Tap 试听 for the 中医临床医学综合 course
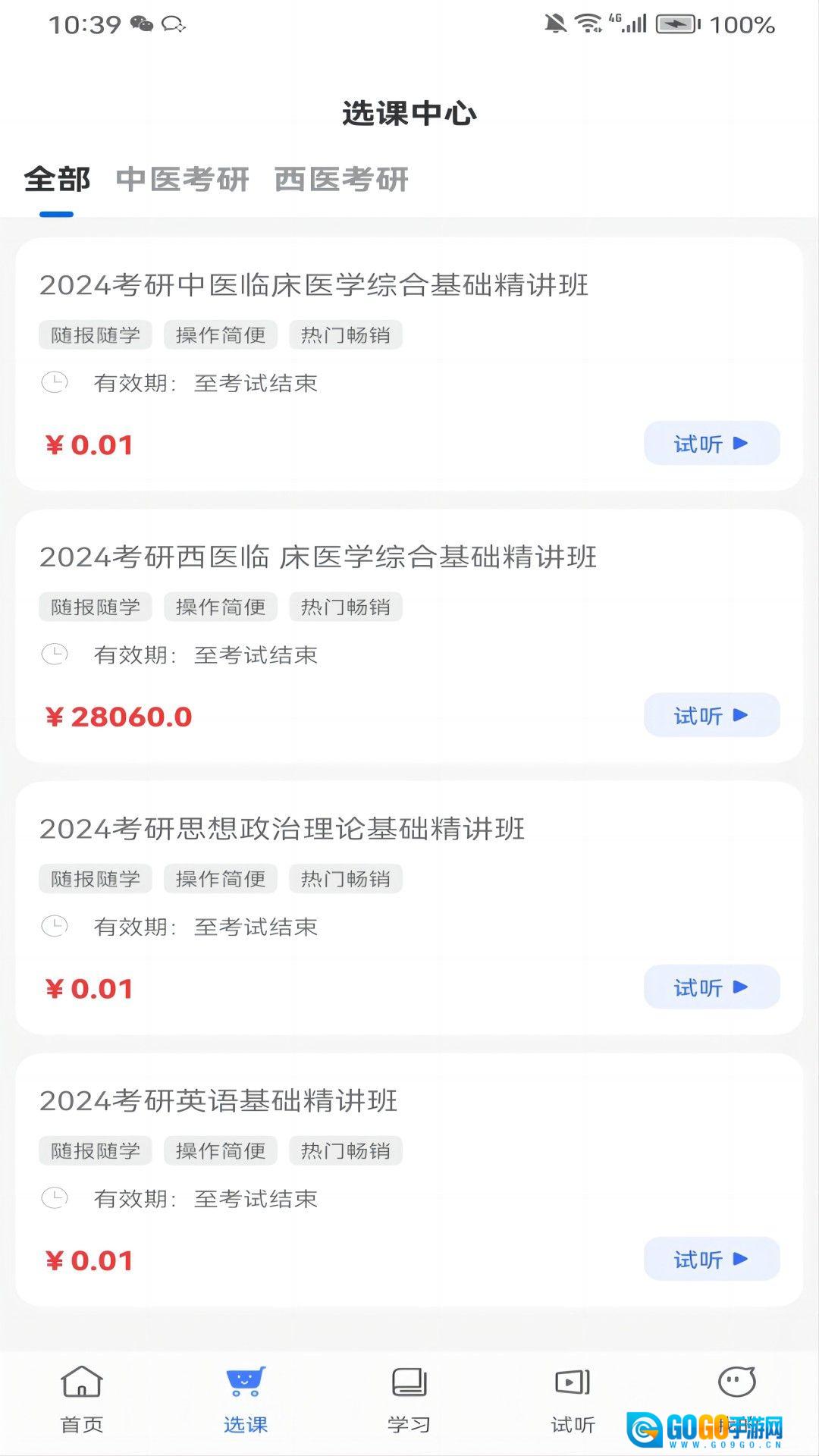The image size is (819, 1456). click(711, 444)
